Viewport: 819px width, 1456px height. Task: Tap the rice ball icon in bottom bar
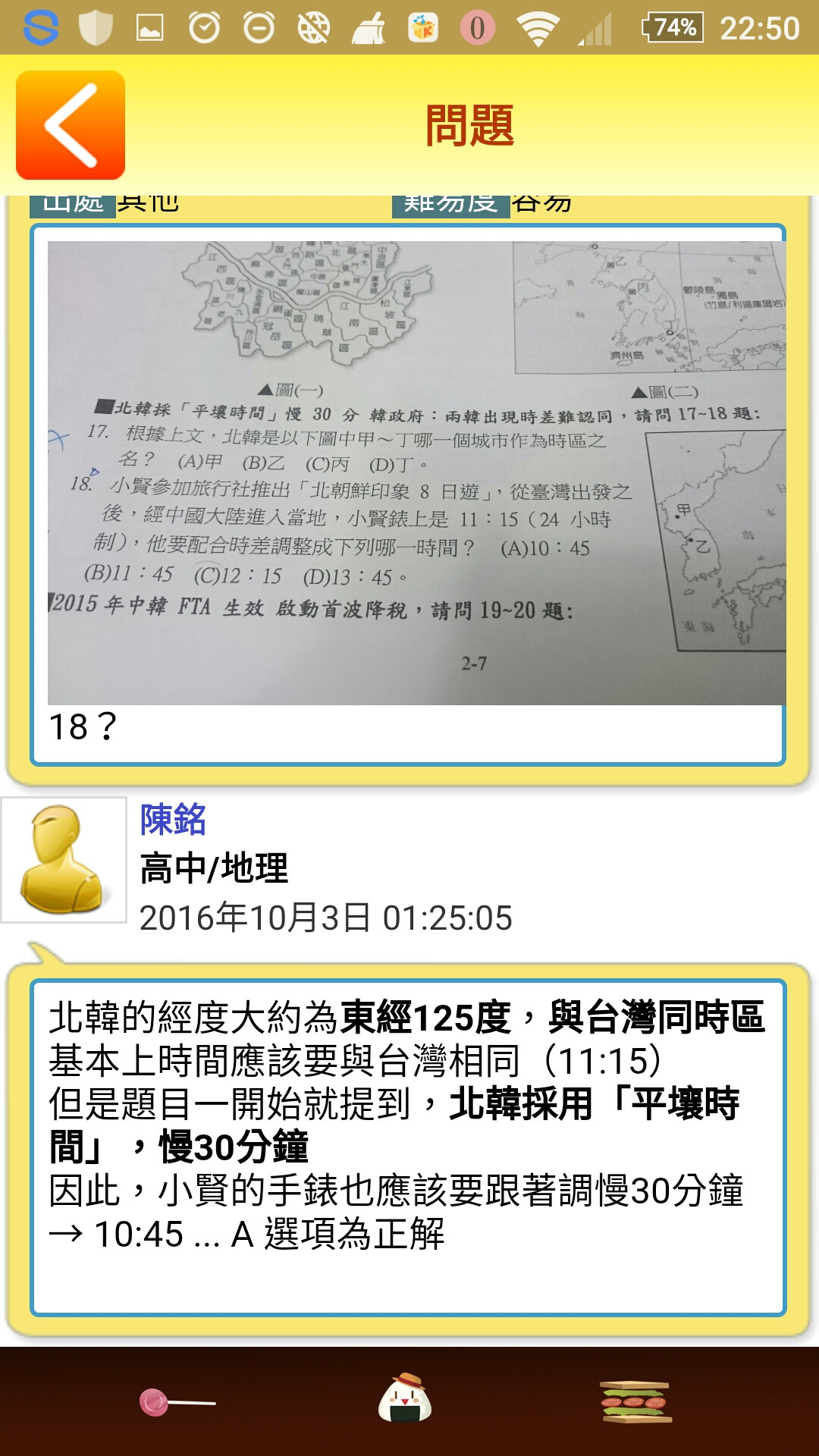click(x=405, y=1398)
